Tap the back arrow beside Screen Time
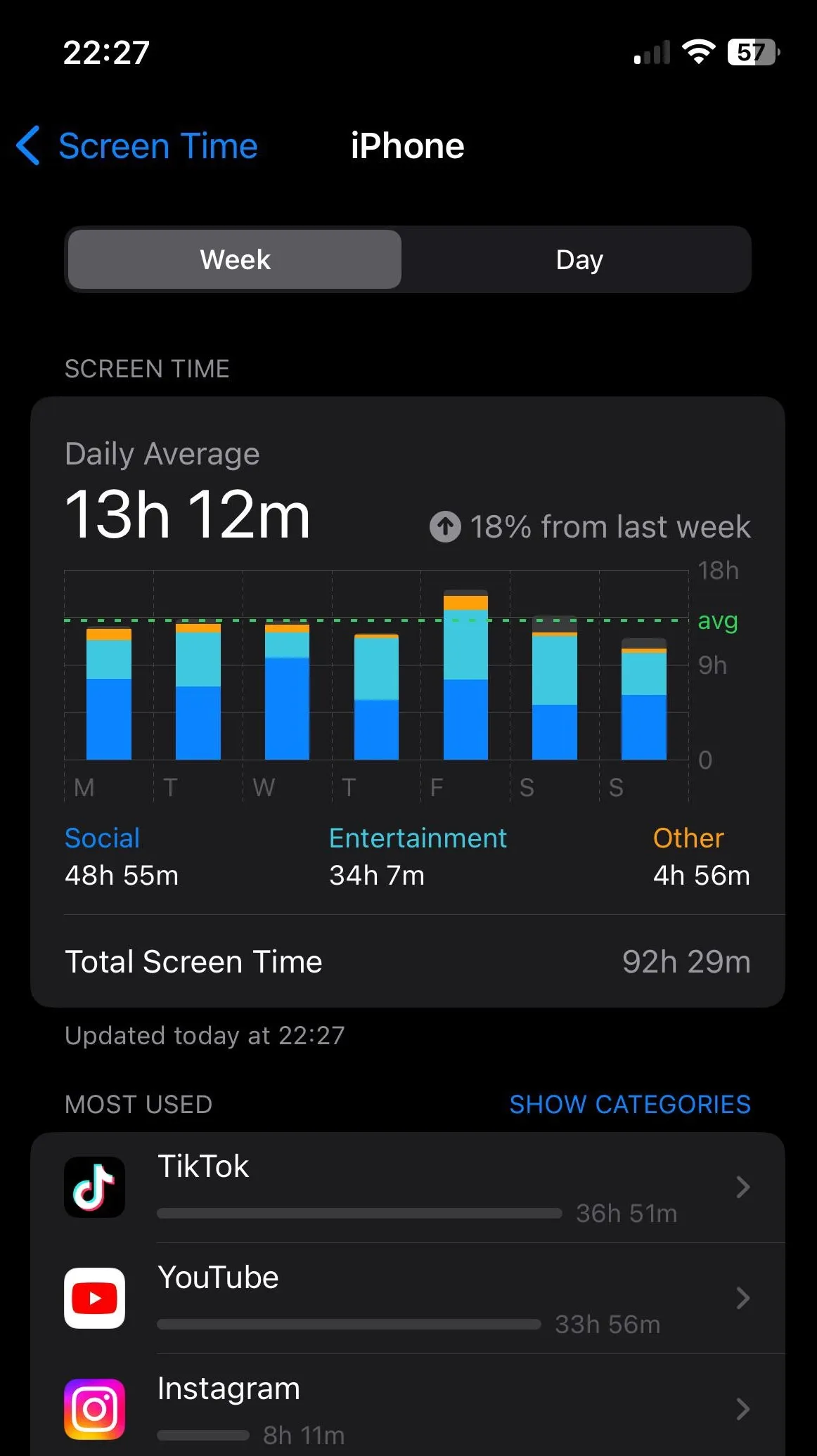Image resolution: width=817 pixels, height=1456 pixels. pos(26,146)
